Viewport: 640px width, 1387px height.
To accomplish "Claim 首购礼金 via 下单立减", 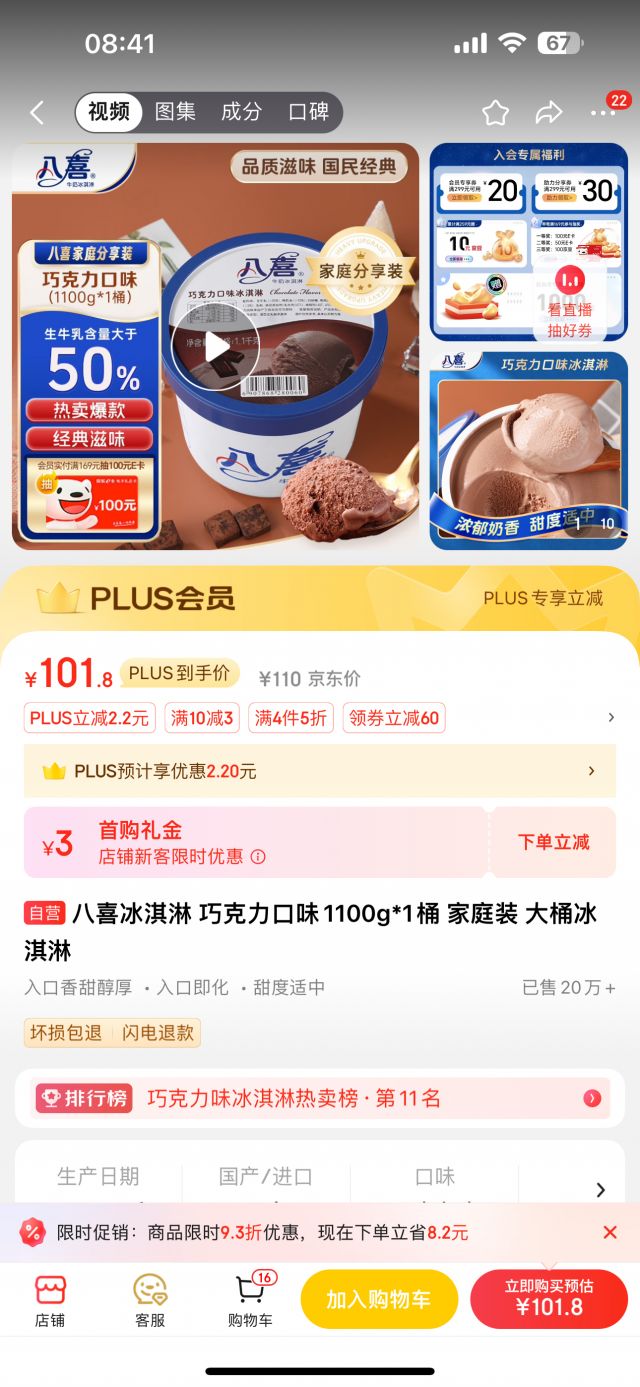I will [553, 842].
